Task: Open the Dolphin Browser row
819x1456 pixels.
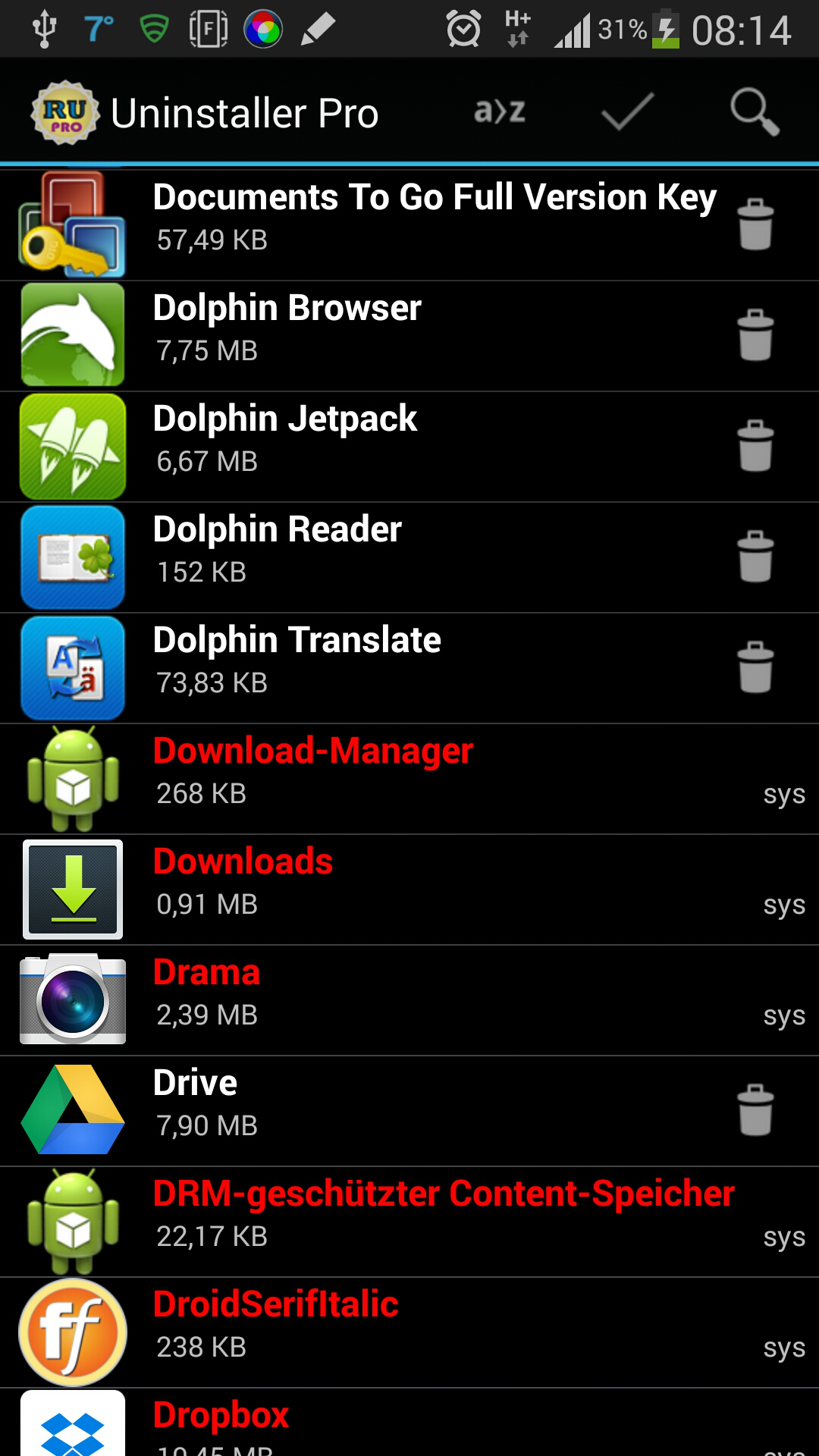Action: click(409, 336)
